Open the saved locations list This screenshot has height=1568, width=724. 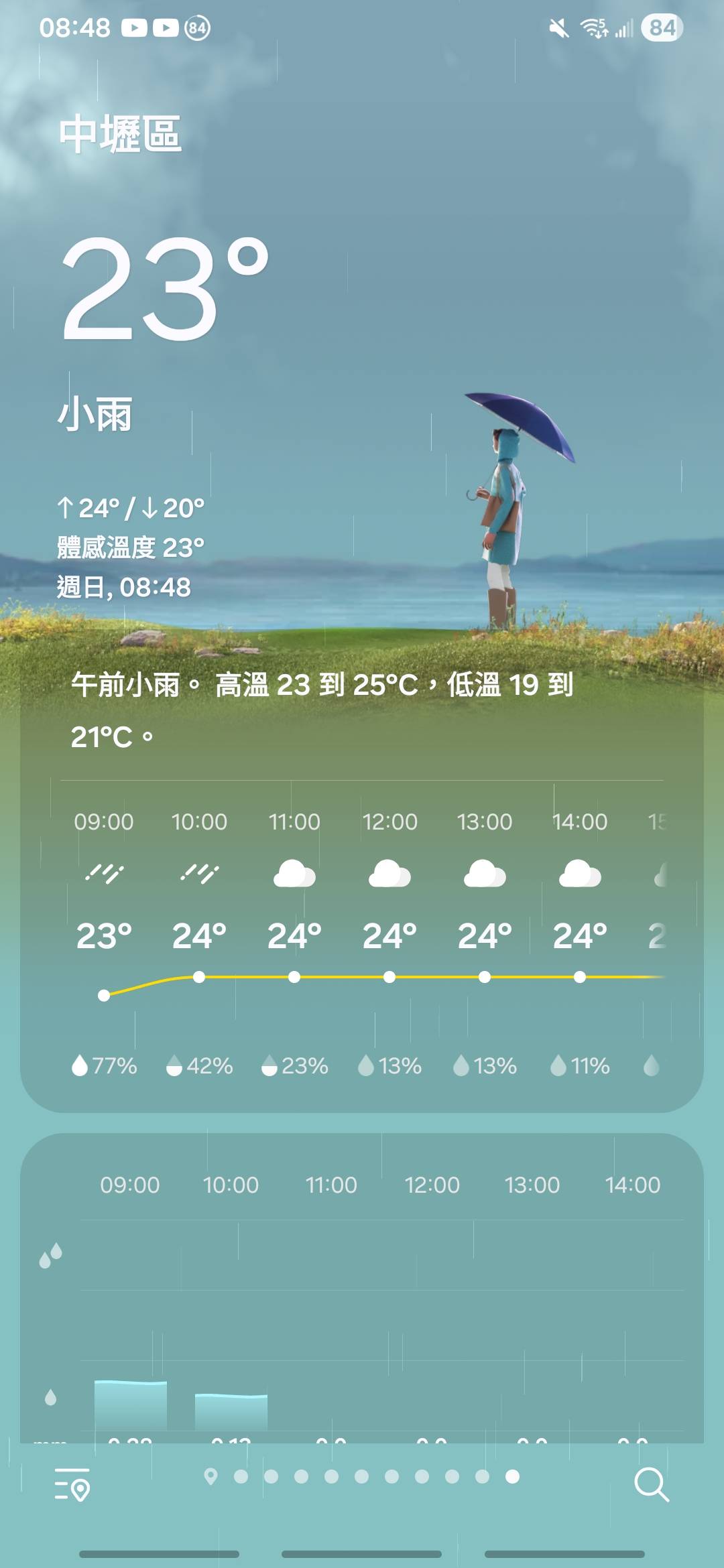pos(72,1484)
